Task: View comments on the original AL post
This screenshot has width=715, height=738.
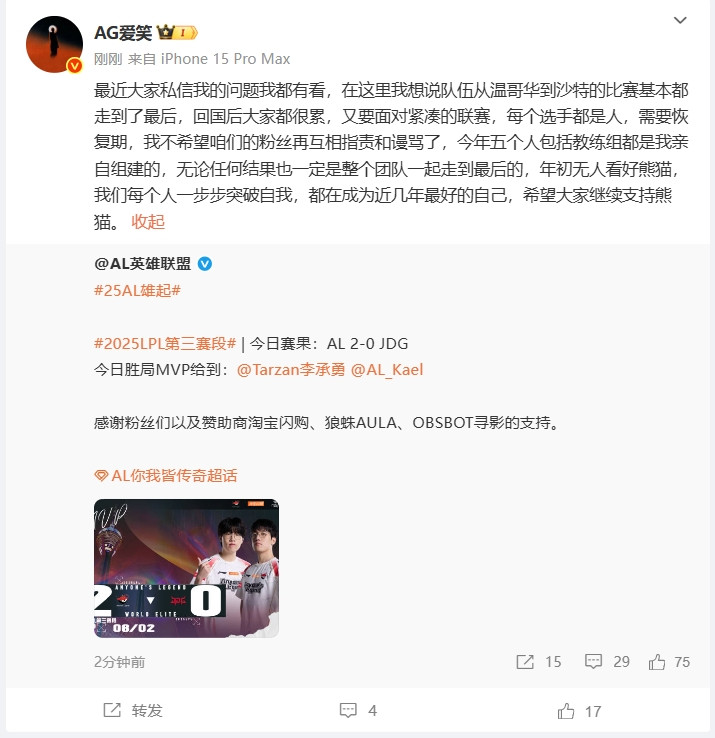Action: pyautogui.click(x=607, y=661)
